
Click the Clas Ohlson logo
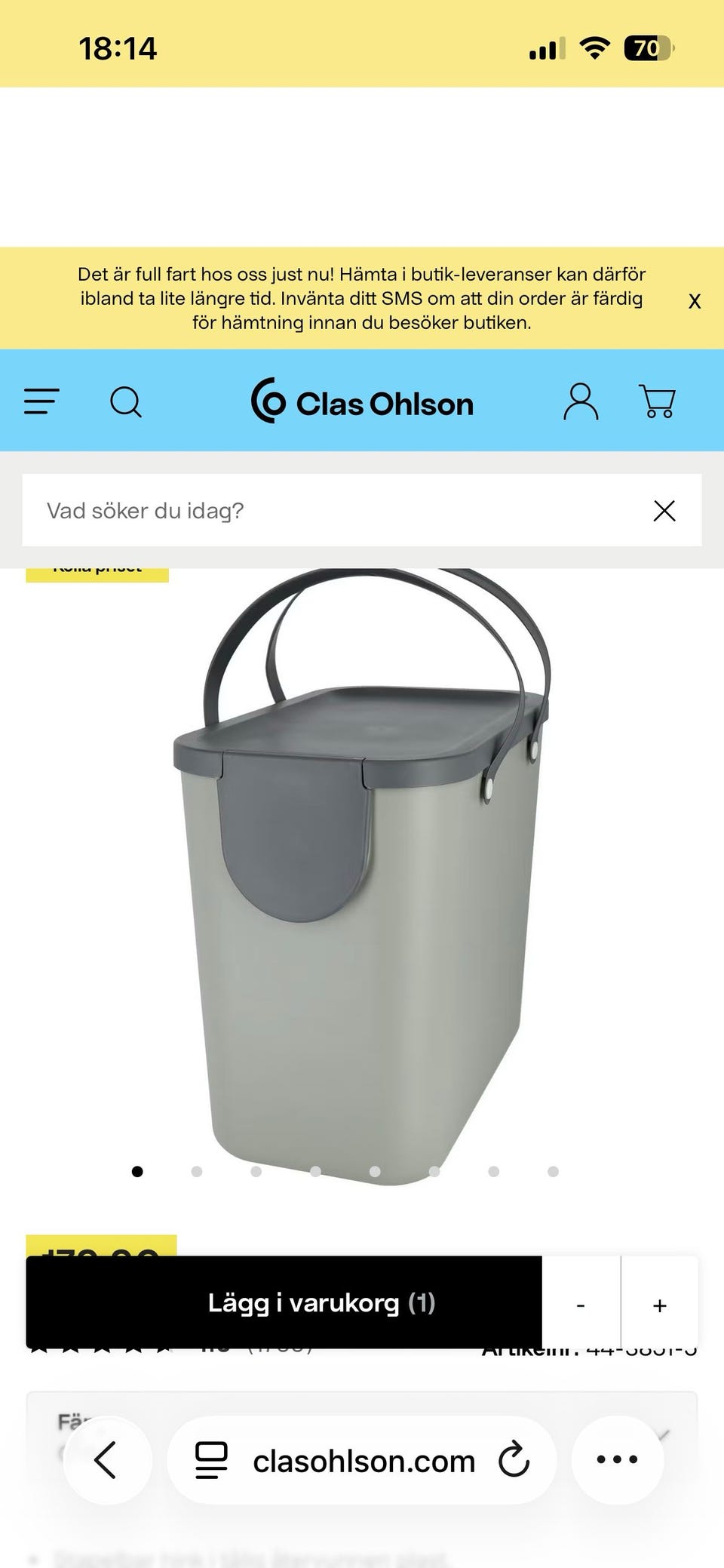pos(362,402)
